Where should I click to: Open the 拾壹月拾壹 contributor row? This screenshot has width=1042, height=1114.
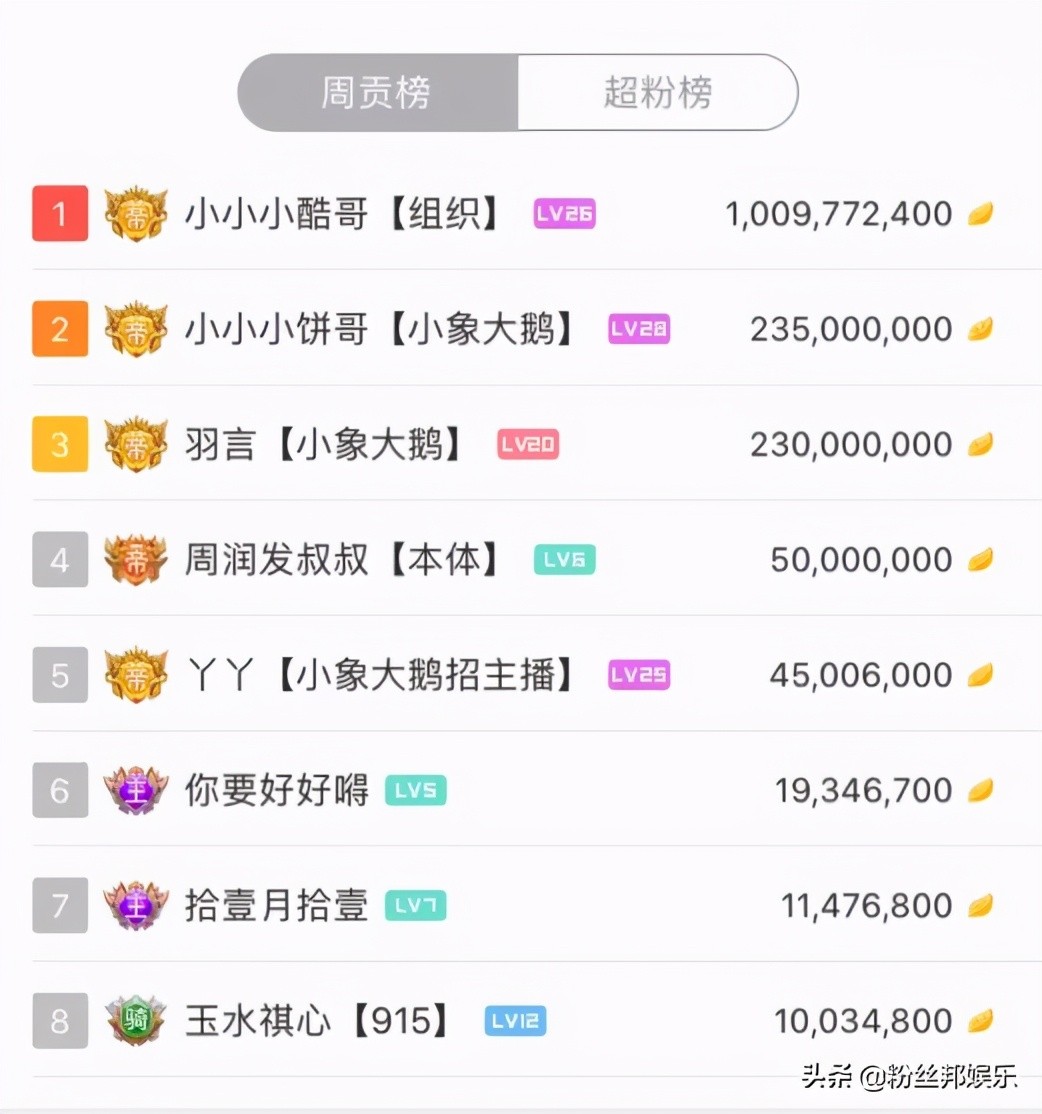point(276,906)
